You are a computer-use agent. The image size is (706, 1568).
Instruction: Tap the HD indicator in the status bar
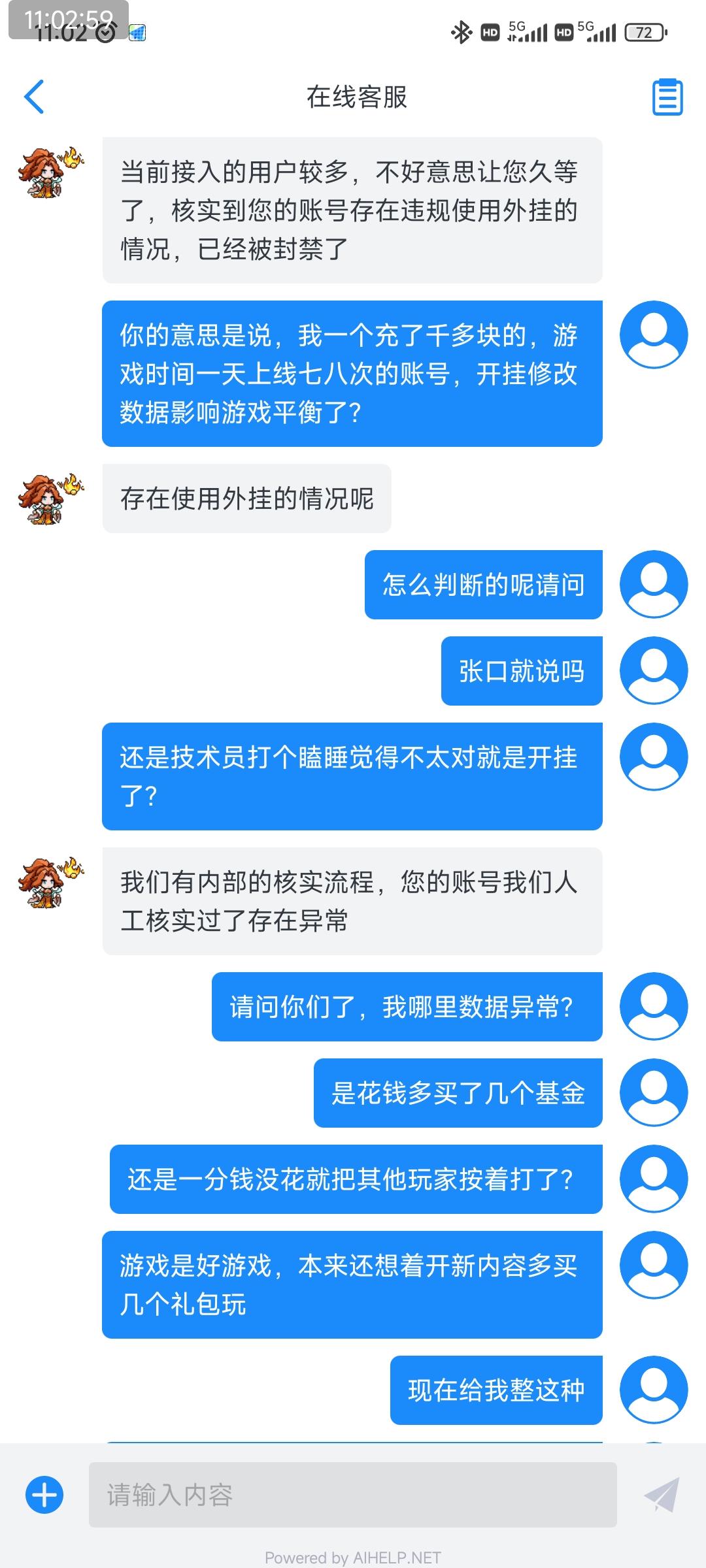click(x=488, y=30)
